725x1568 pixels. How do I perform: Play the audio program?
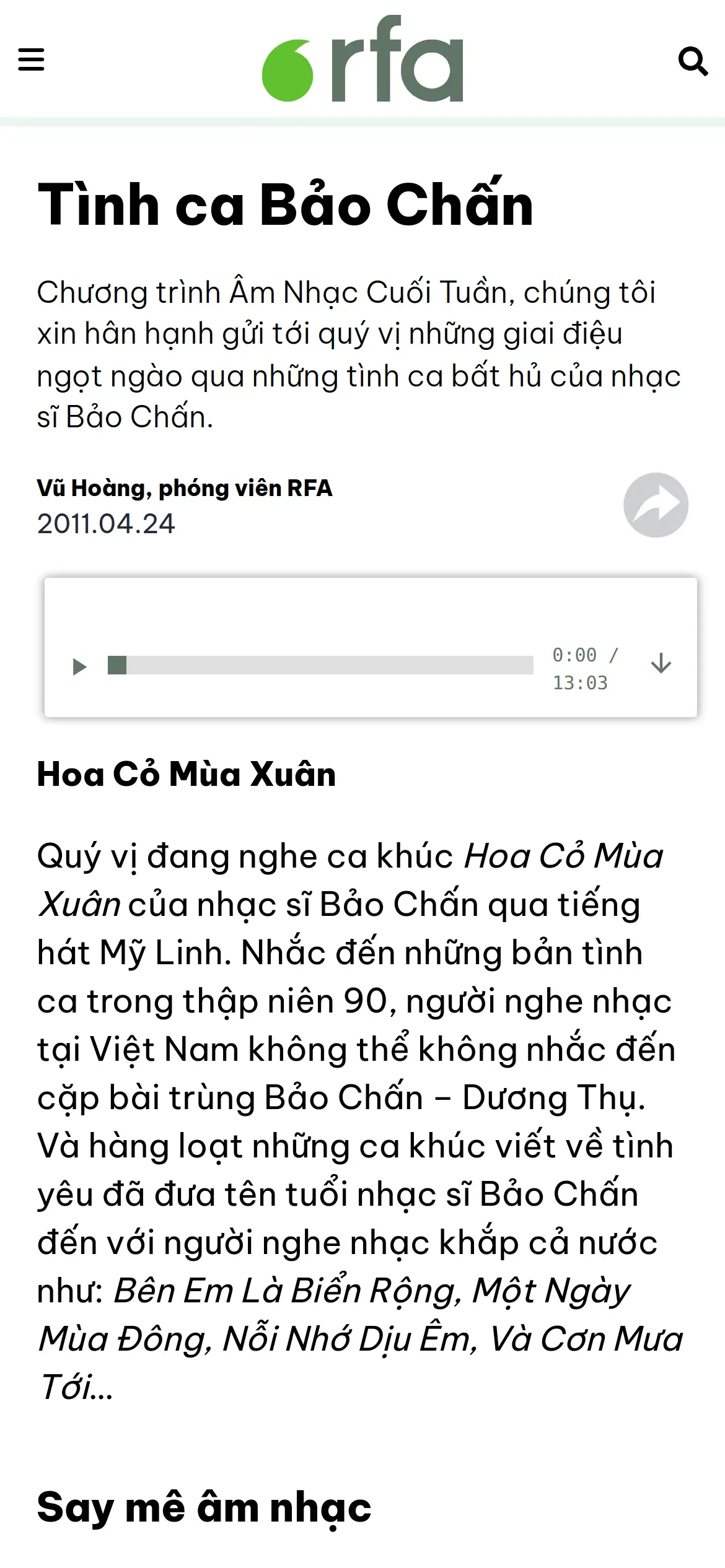[79, 666]
